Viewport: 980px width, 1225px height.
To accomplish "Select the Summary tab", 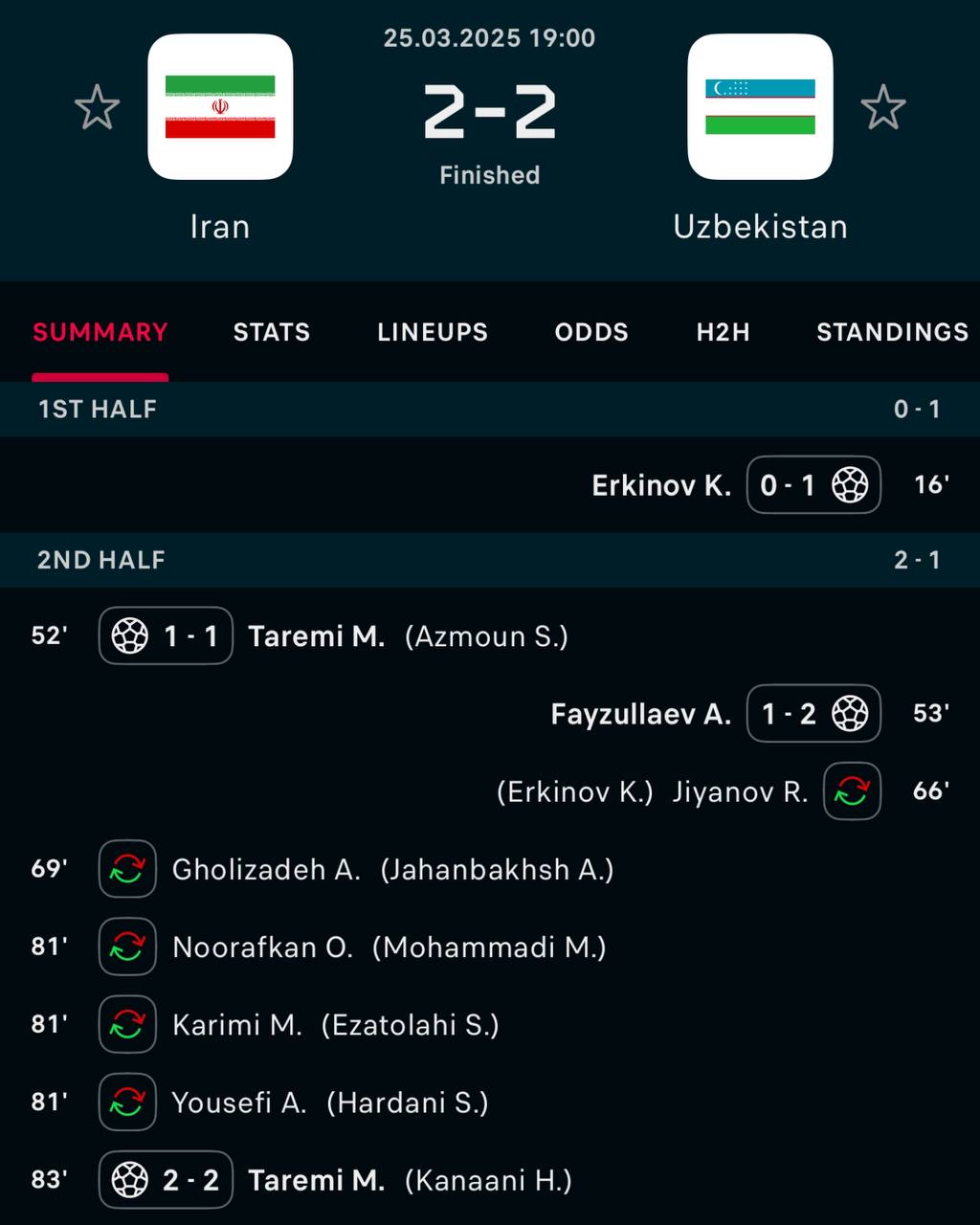I will (x=100, y=332).
